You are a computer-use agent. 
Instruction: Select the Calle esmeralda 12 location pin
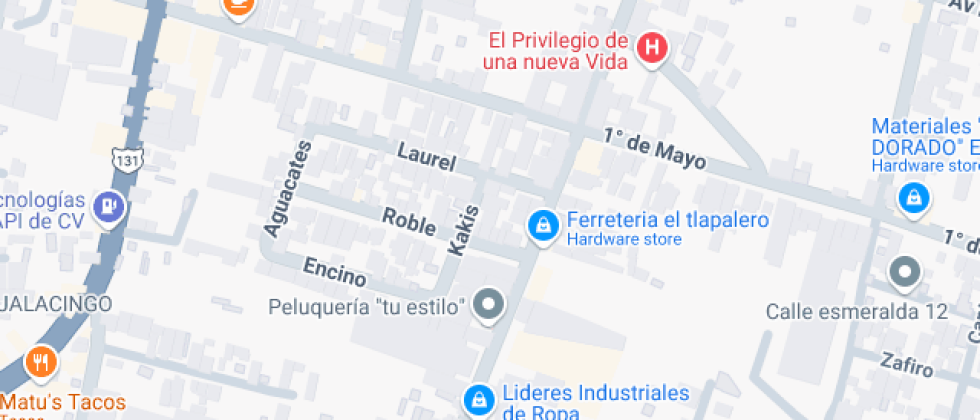(905, 271)
